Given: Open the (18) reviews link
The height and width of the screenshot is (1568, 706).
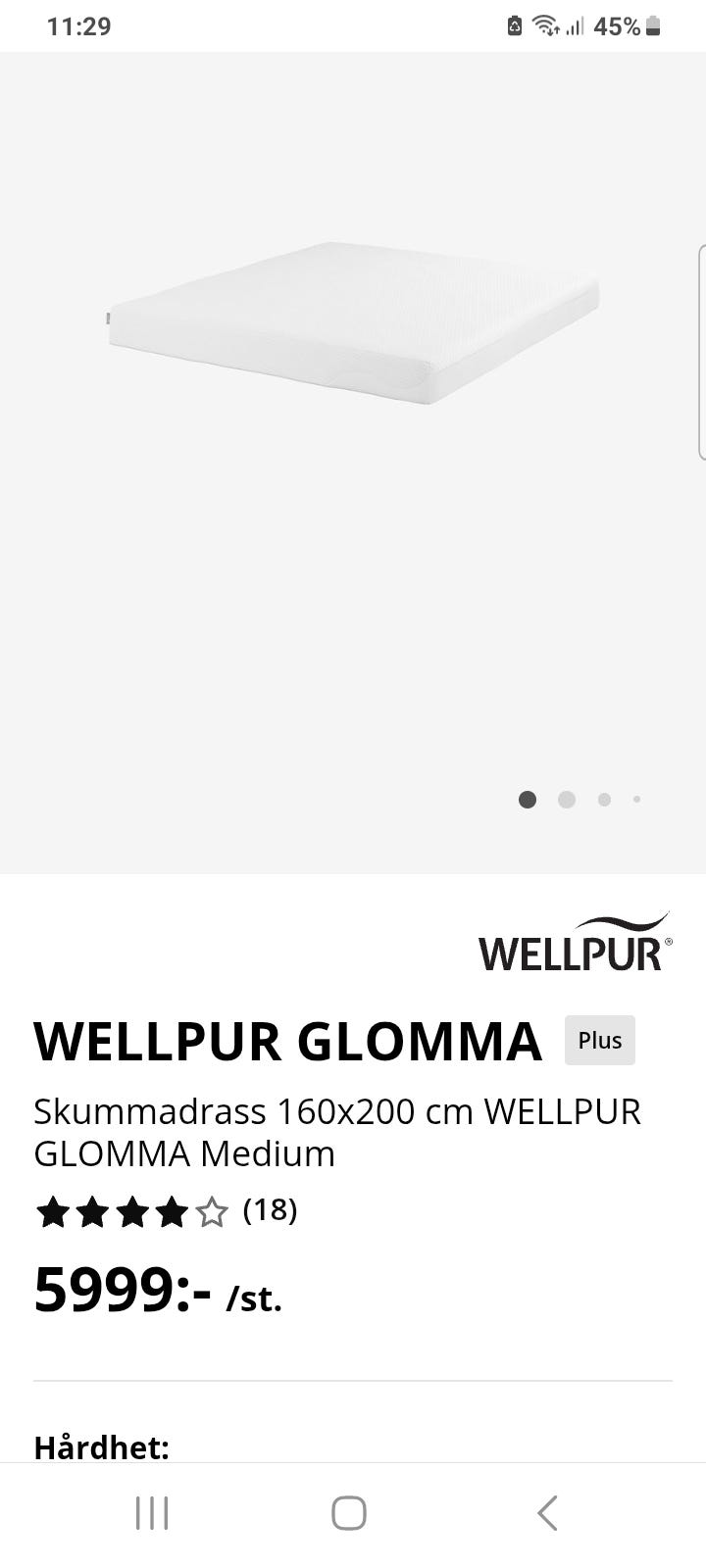Looking at the screenshot, I should click(x=269, y=1211).
